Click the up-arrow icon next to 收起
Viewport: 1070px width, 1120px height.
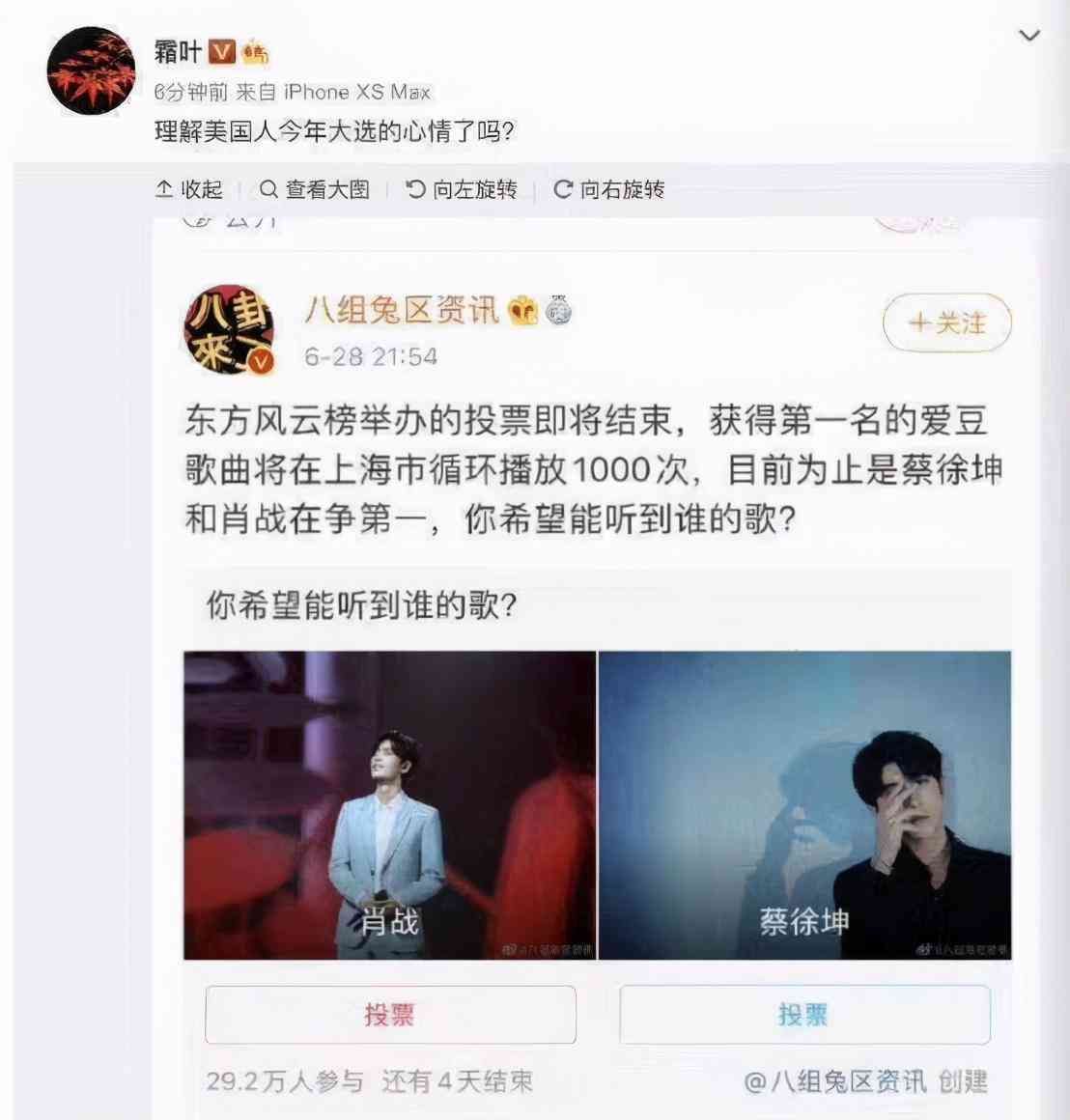pyautogui.click(x=164, y=189)
